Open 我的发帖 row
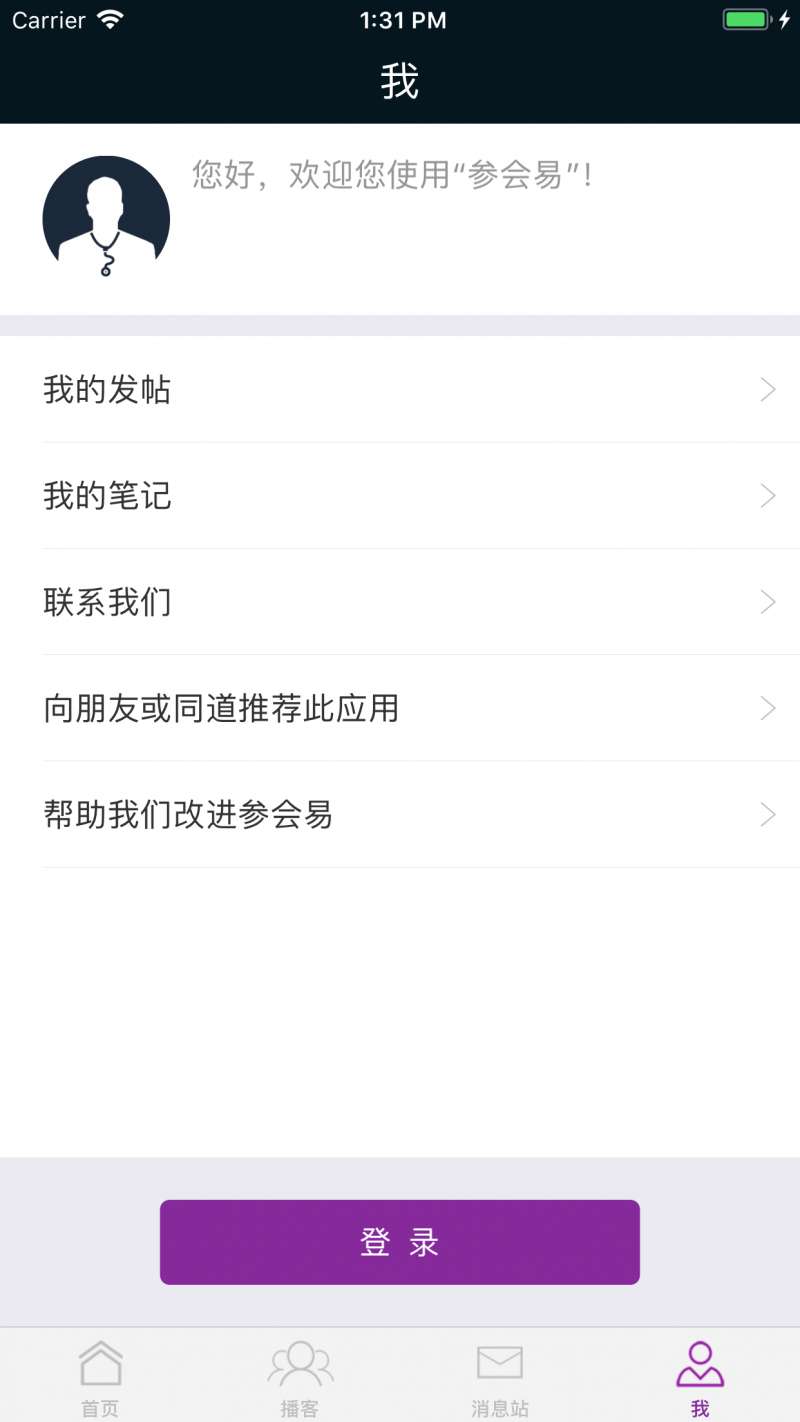The height and width of the screenshot is (1422, 800). coord(400,389)
